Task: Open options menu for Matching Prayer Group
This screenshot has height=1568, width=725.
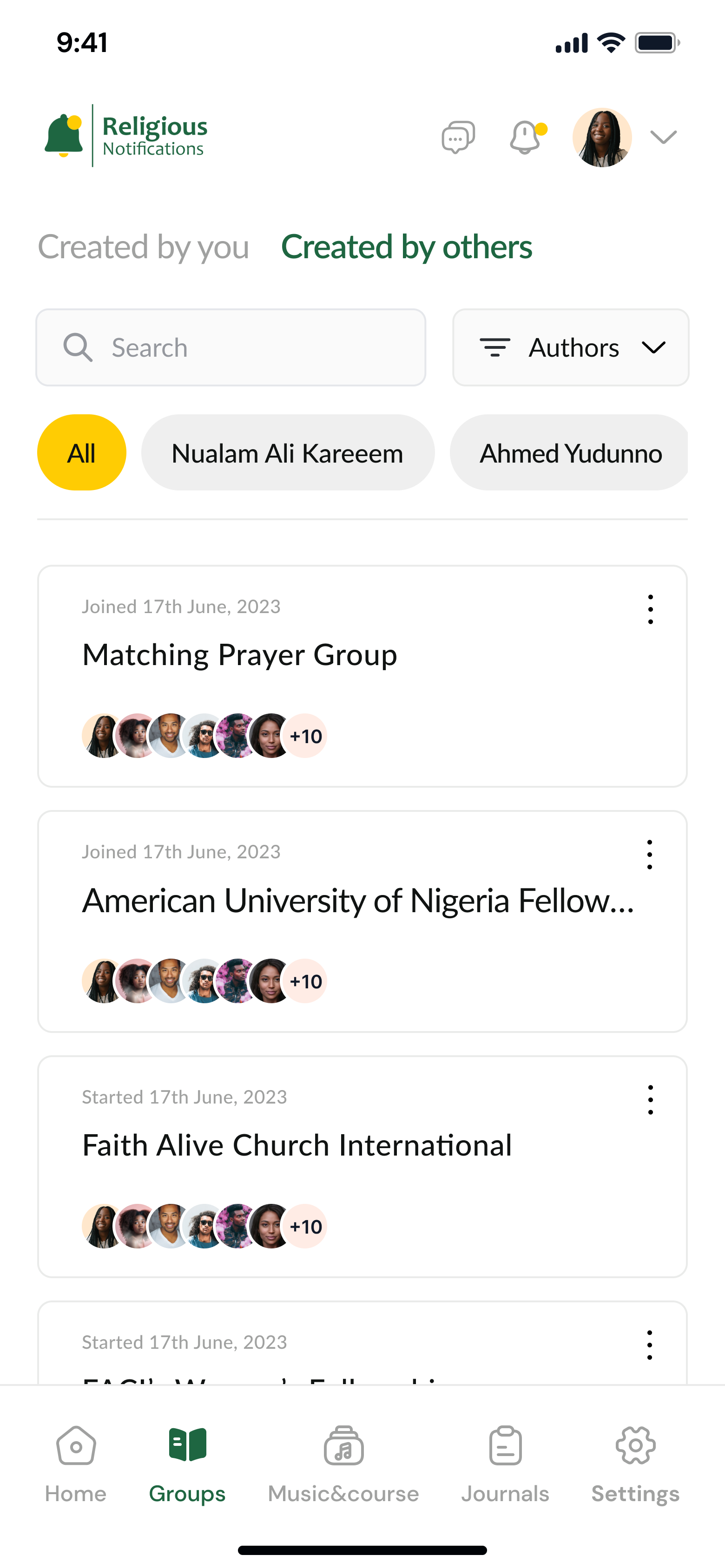Action: pyautogui.click(x=651, y=609)
